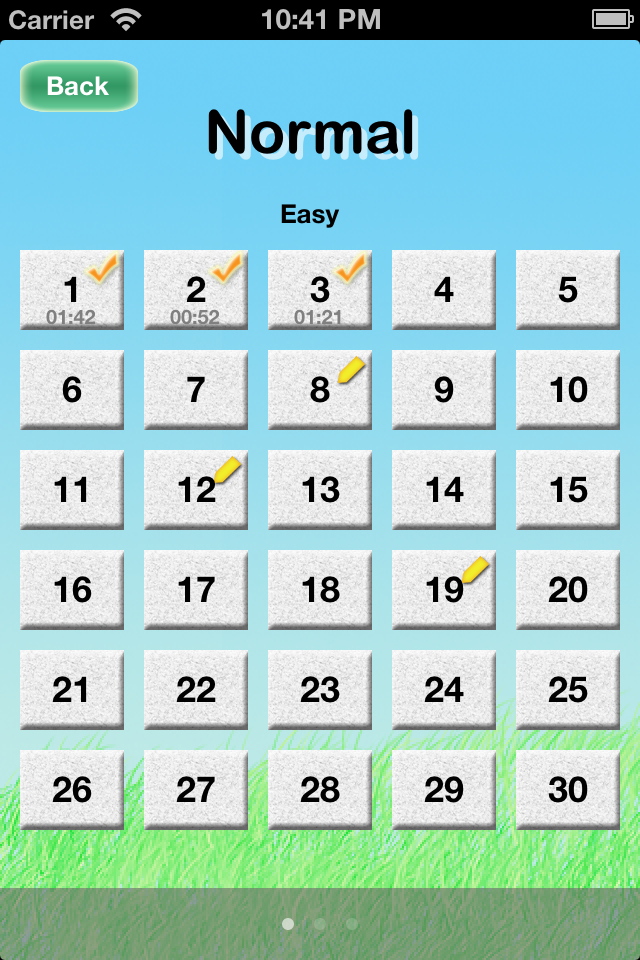Screen dimensions: 640x960
Task: Select puzzle 22
Action: pyautogui.click(x=196, y=689)
